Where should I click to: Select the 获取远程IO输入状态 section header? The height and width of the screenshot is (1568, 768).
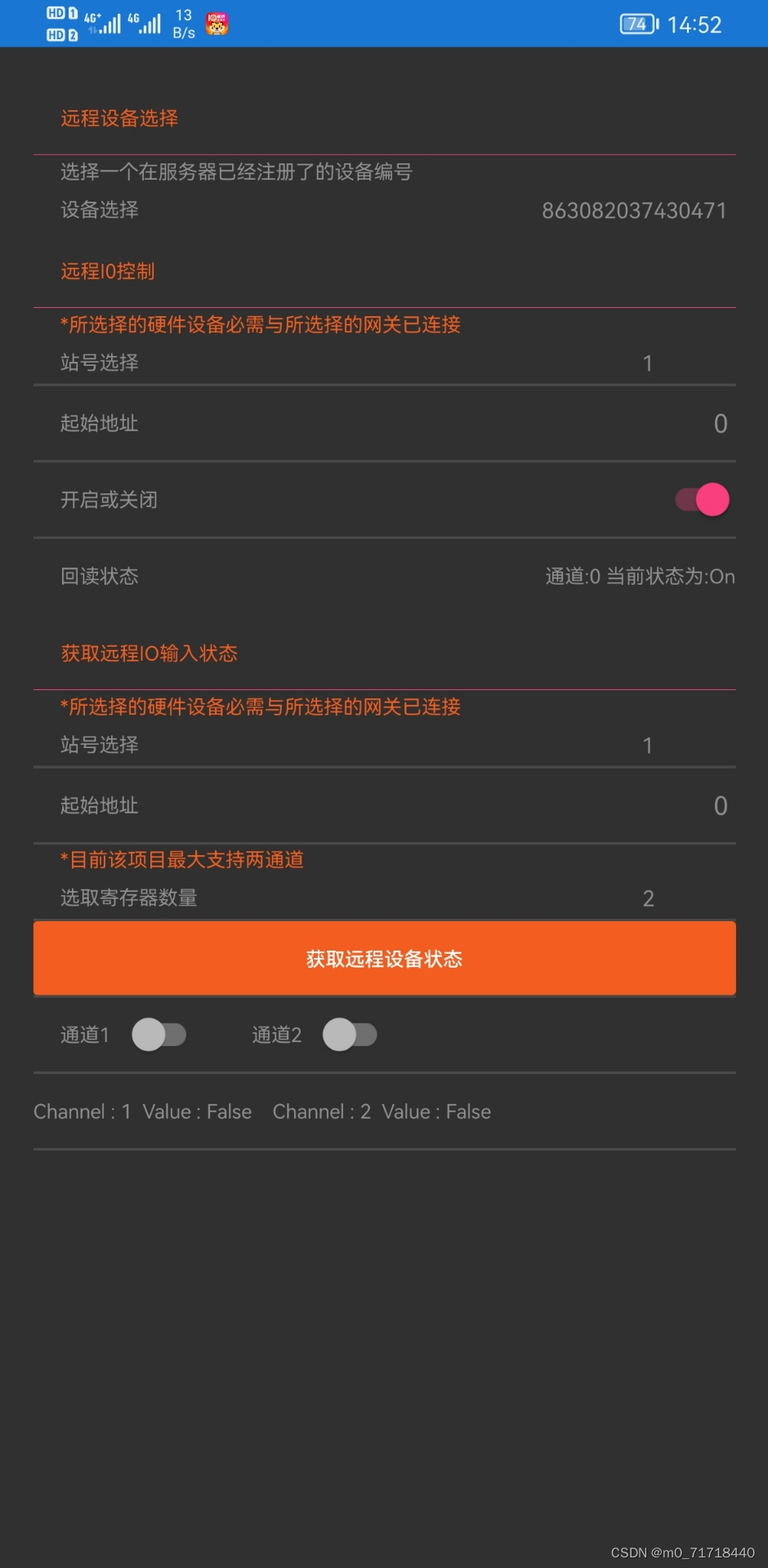point(149,653)
